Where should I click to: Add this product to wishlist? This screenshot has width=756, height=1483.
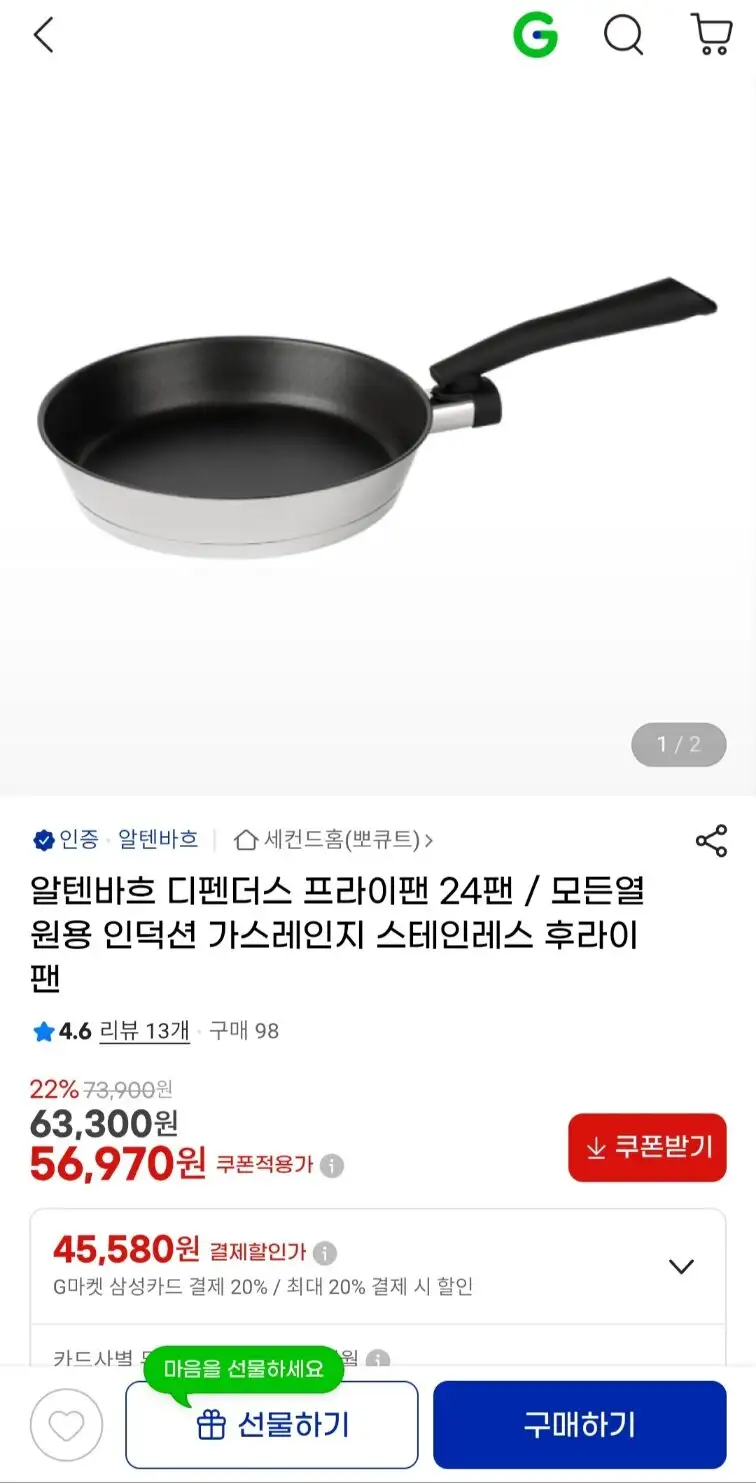66,1425
